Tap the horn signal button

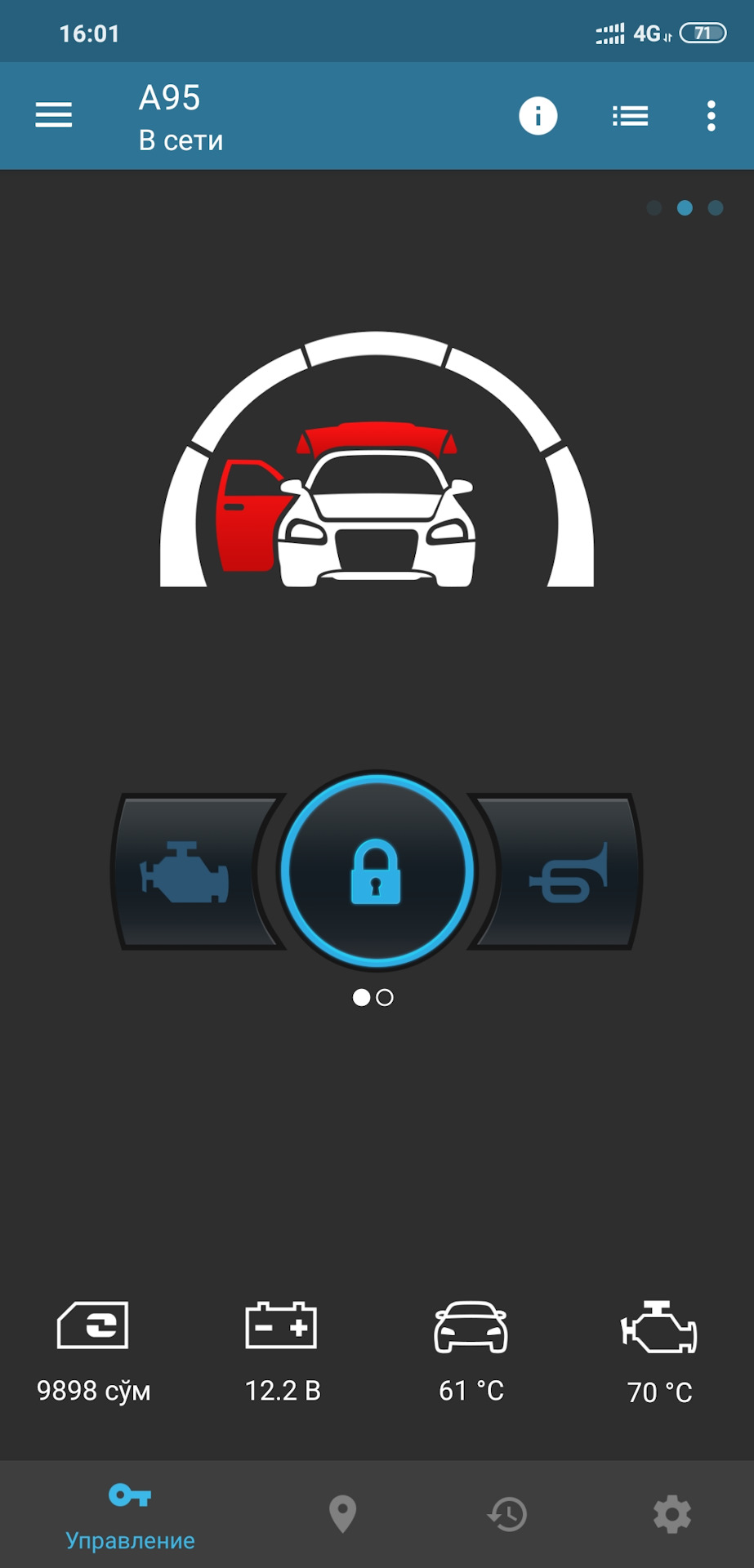[x=568, y=871]
